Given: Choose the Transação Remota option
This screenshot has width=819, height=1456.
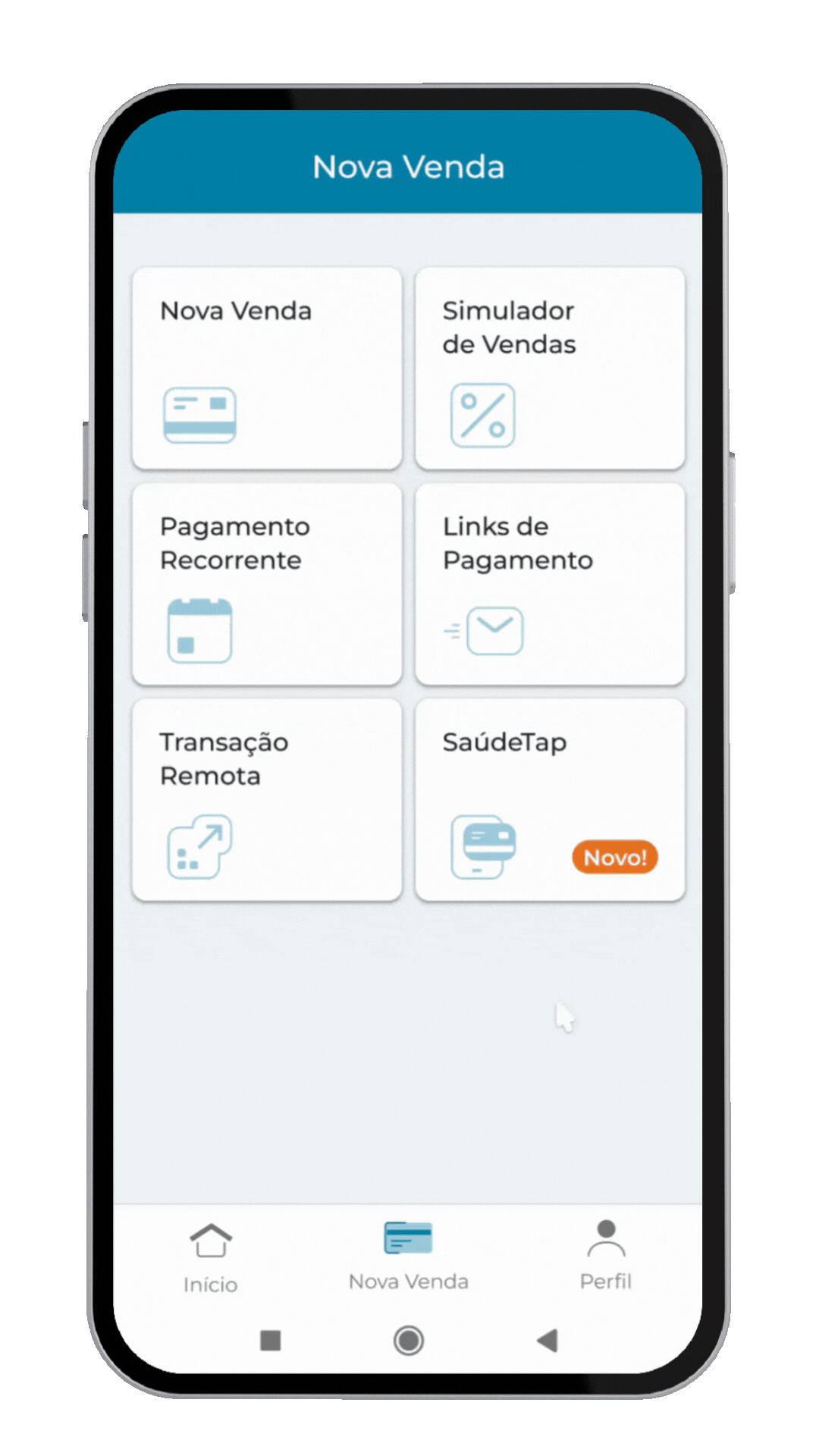Looking at the screenshot, I should (x=267, y=800).
